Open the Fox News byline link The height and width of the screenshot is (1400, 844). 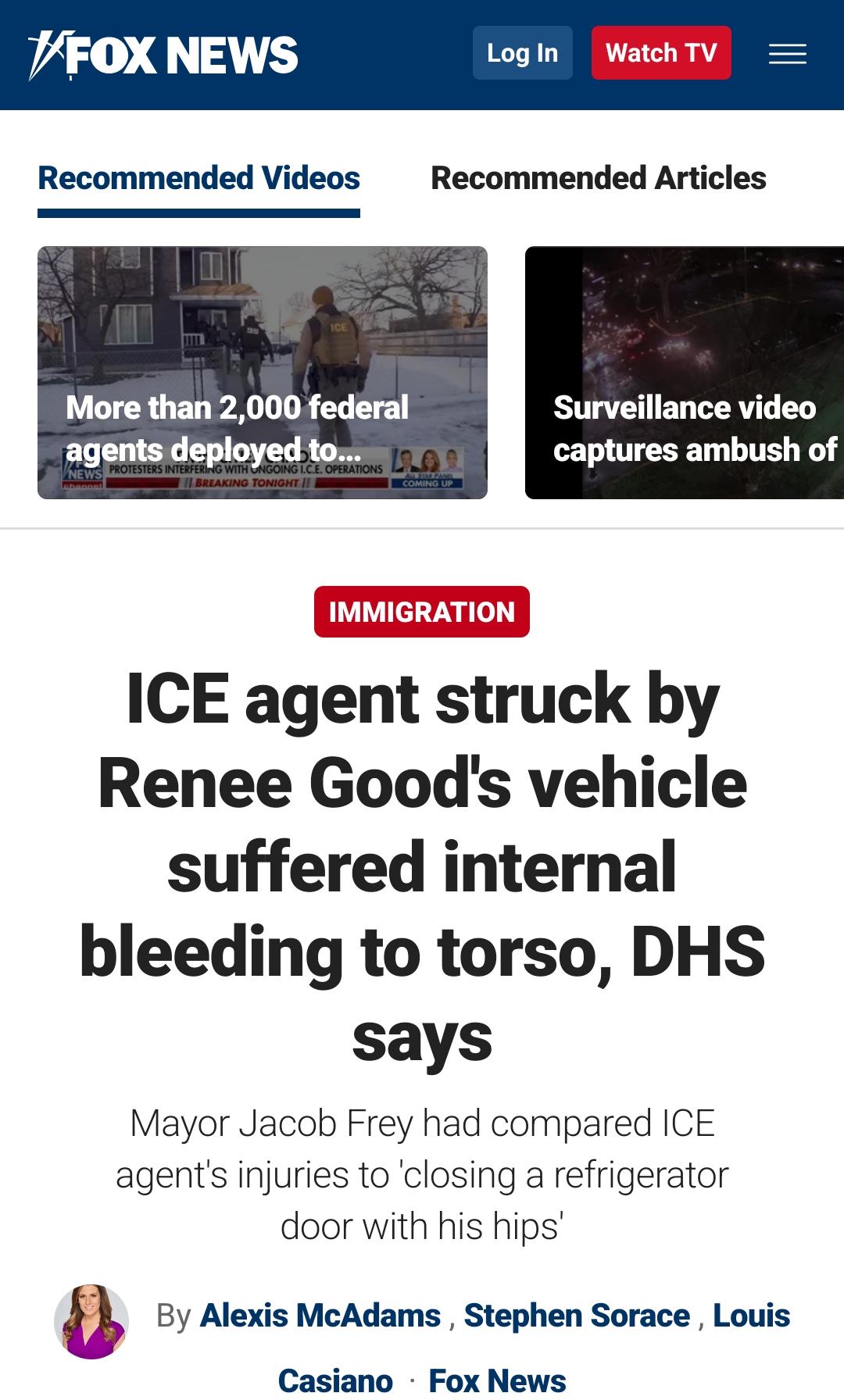497,1380
